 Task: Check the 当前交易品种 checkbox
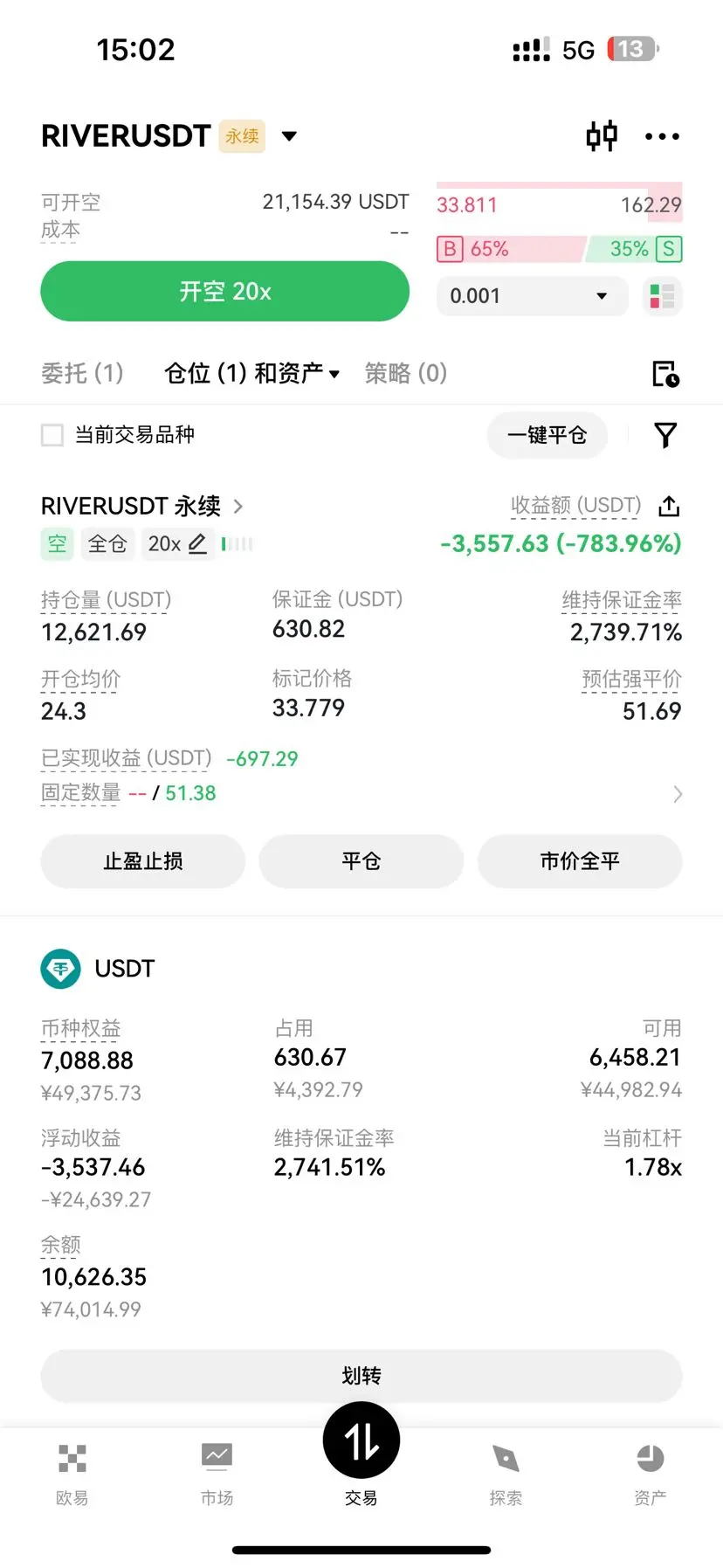click(52, 435)
